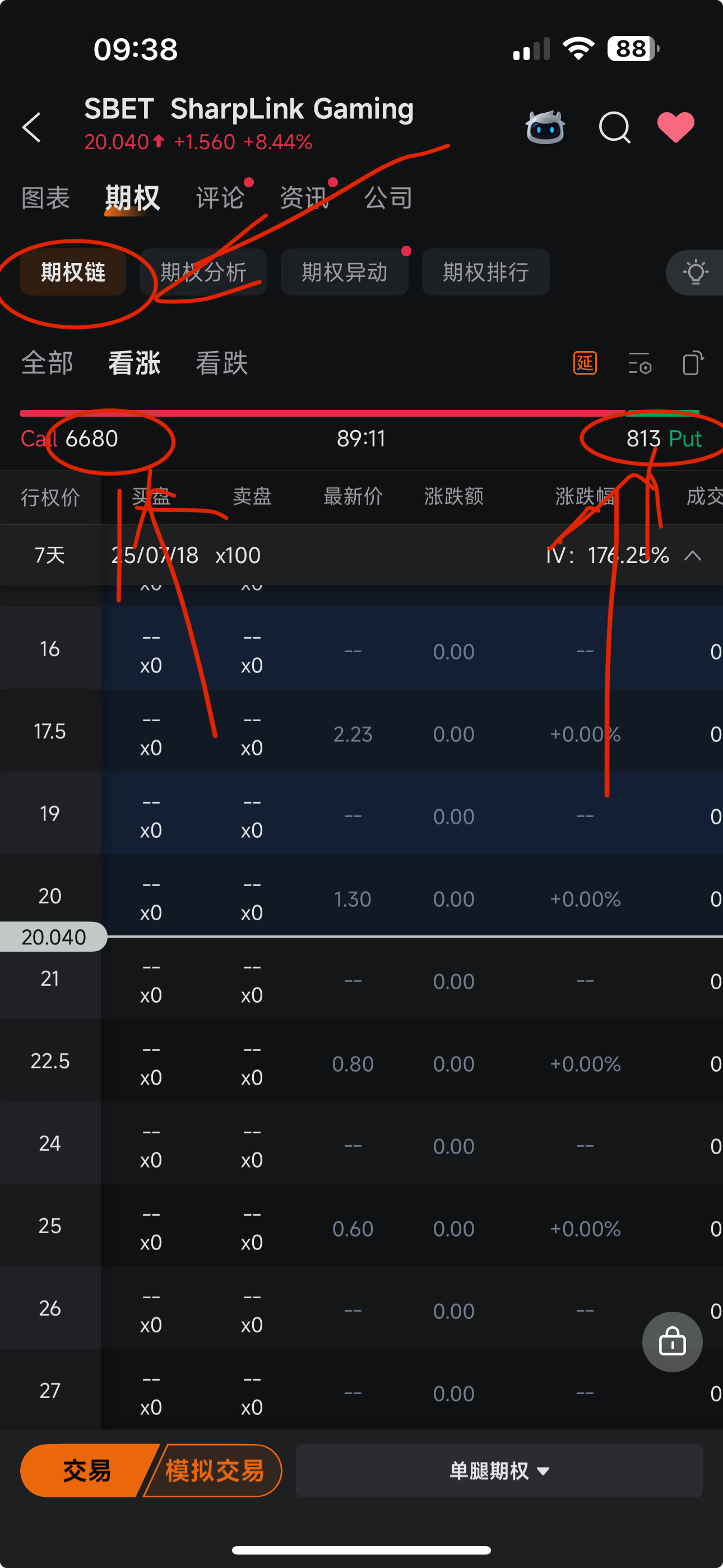This screenshot has height=1568, width=723.
Task: Show 看跌 put options
Action: [x=221, y=363]
